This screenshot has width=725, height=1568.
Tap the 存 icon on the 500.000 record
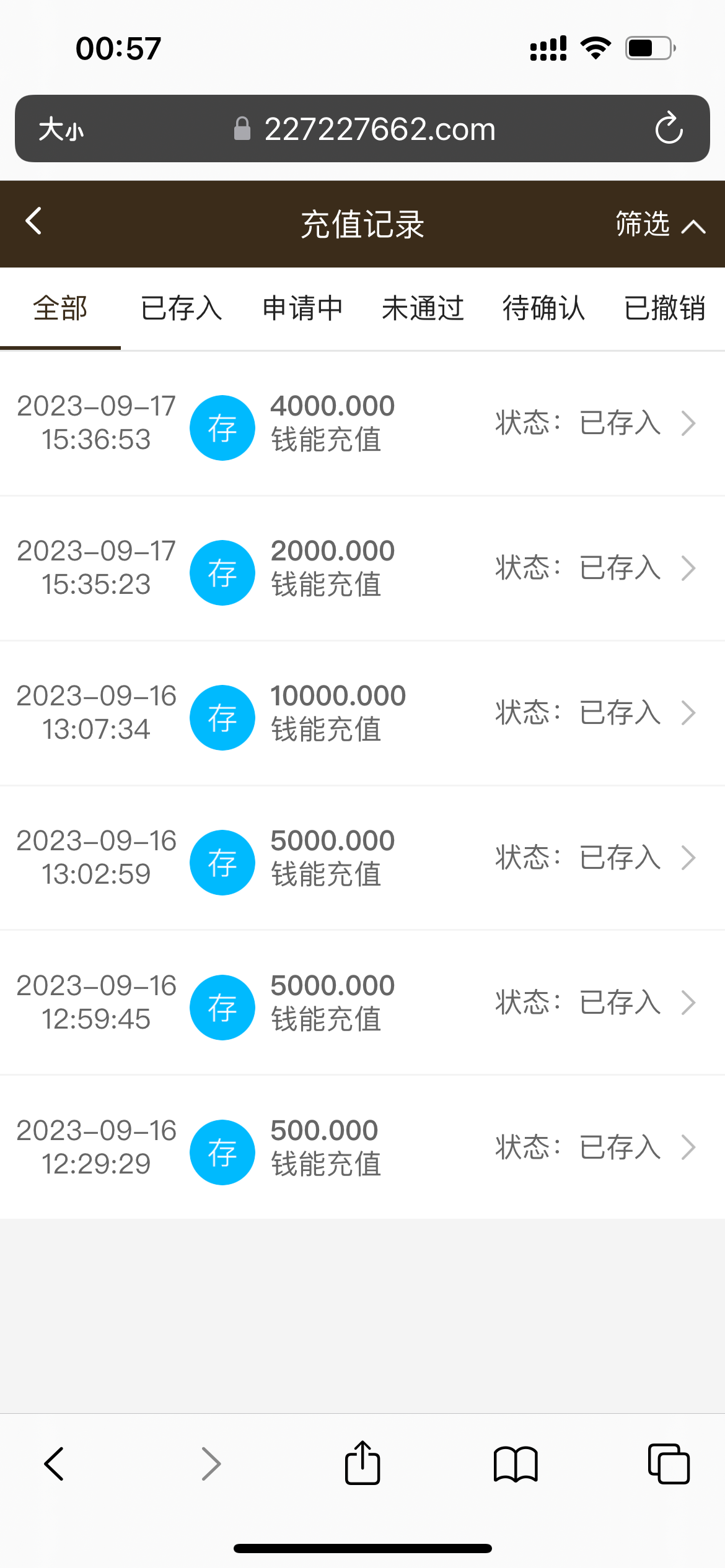click(222, 1152)
